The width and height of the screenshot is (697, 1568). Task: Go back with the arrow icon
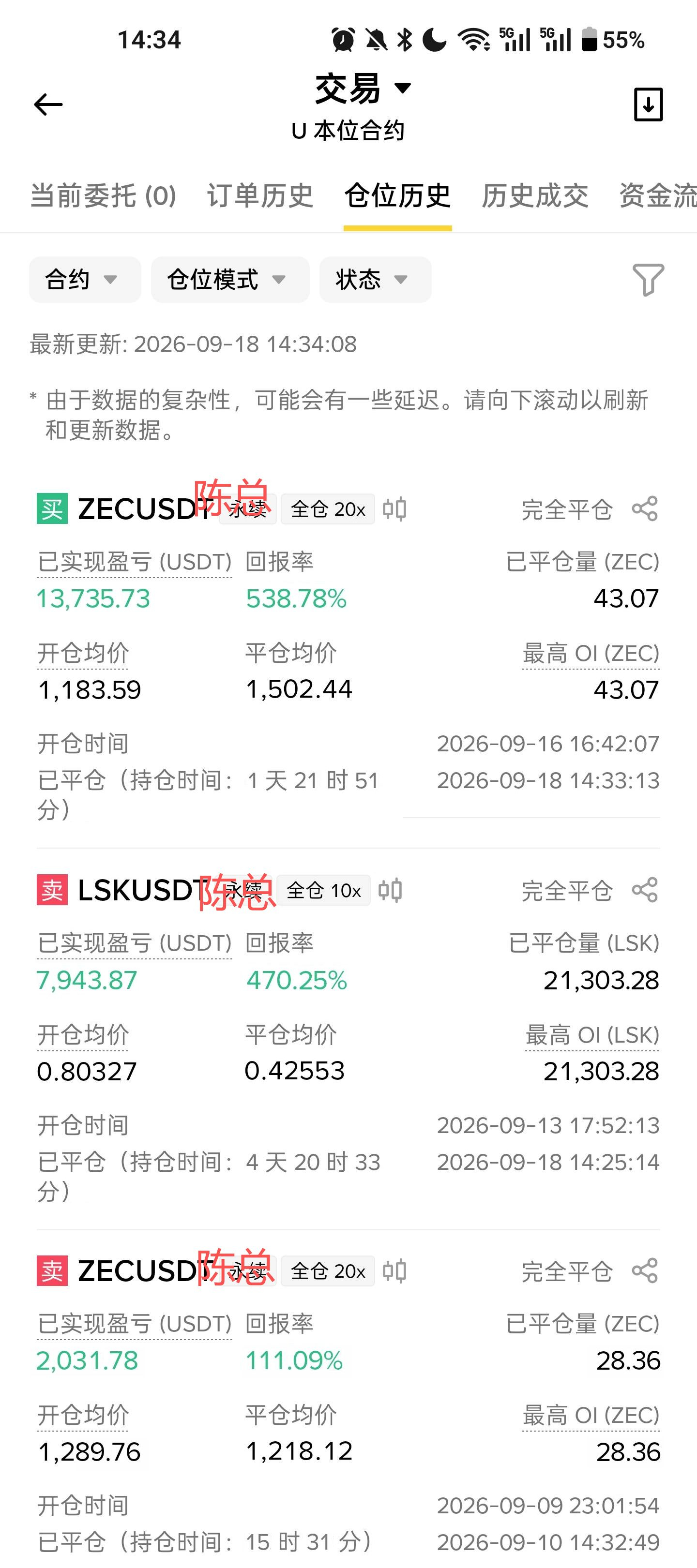(x=48, y=105)
